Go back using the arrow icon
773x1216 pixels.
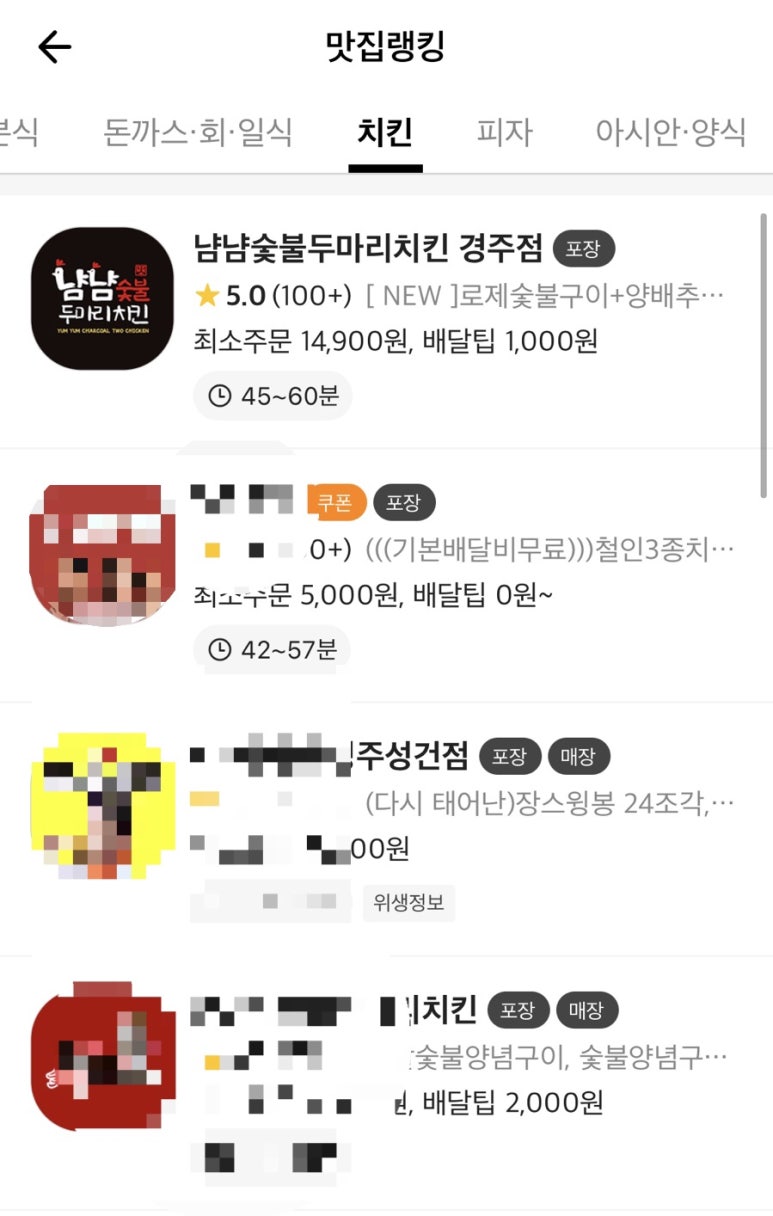point(54,46)
